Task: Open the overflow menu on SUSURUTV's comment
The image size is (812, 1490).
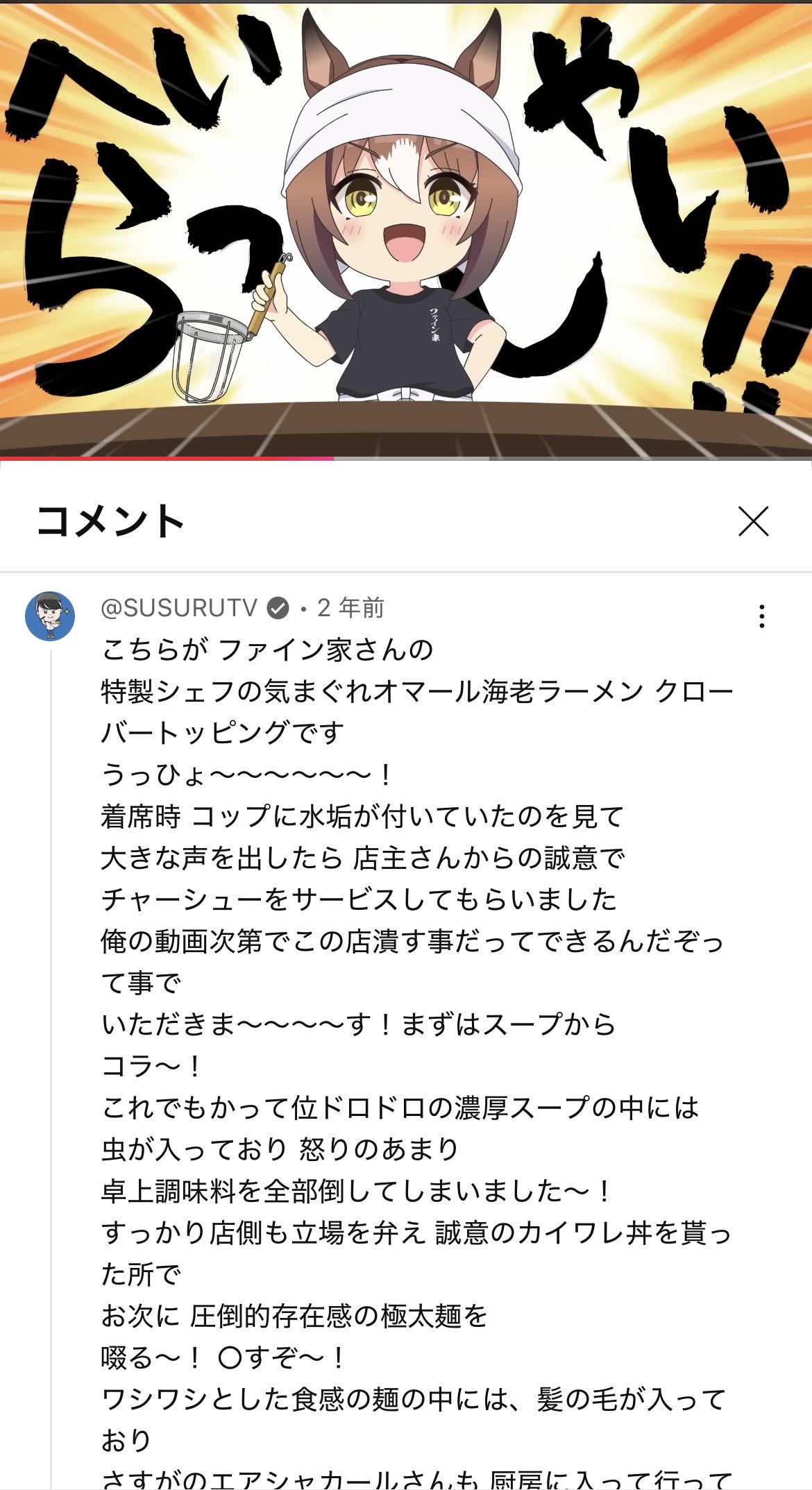Action: pyautogui.click(x=761, y=616)
